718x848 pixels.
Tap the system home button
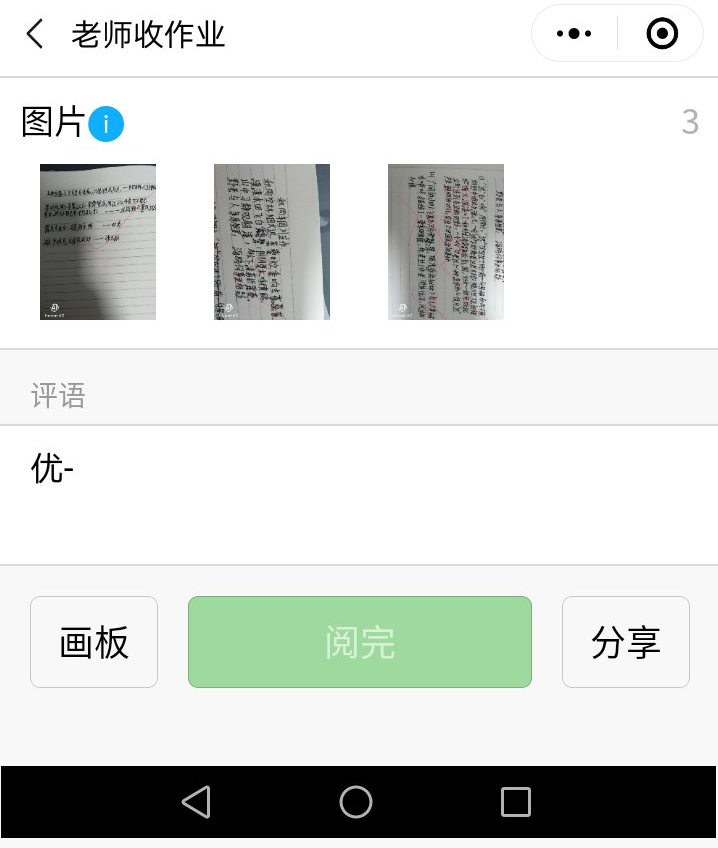pos(356,802)
